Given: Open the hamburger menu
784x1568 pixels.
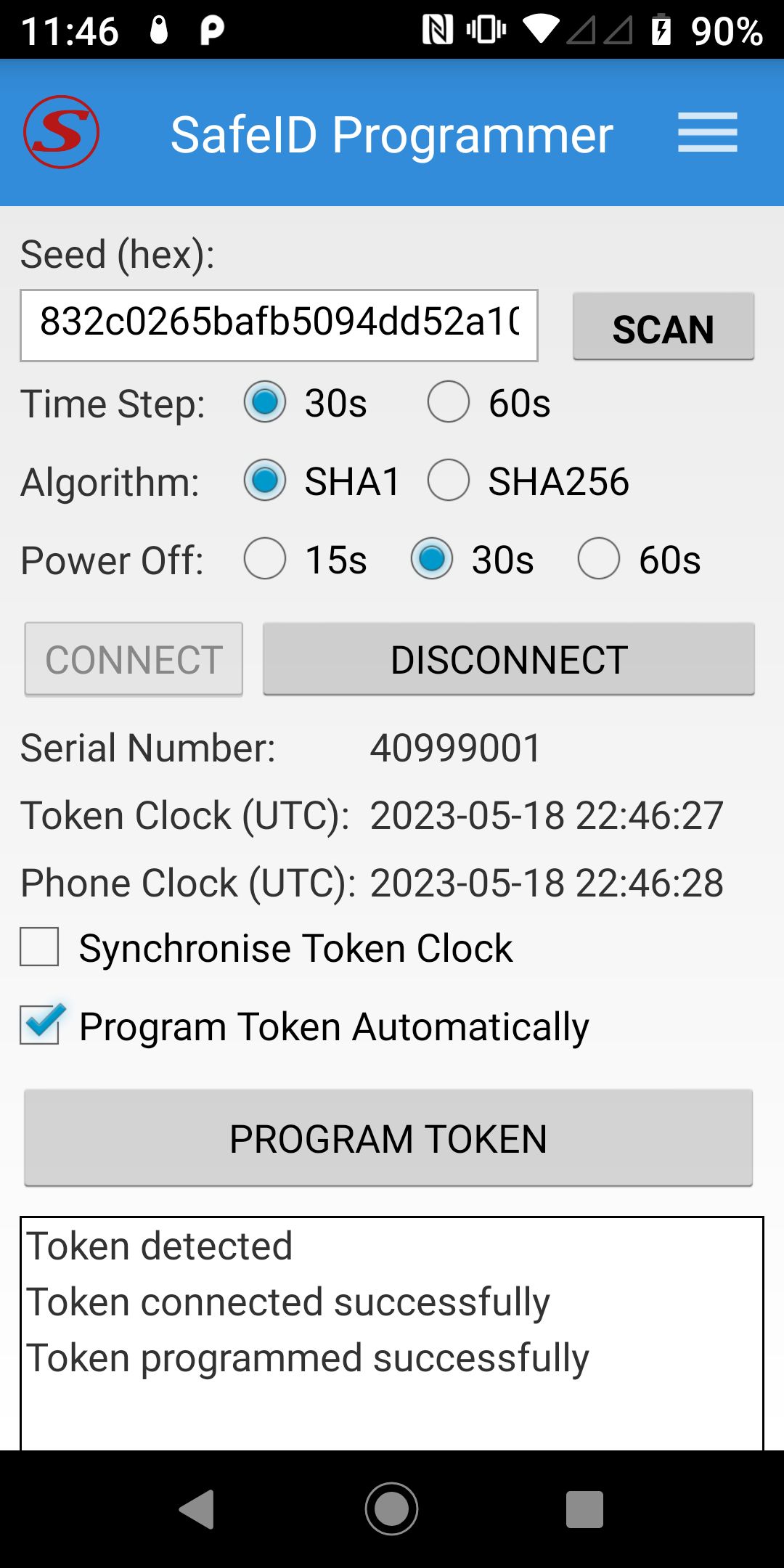Looking at the screenshot, I should point(707,133).
